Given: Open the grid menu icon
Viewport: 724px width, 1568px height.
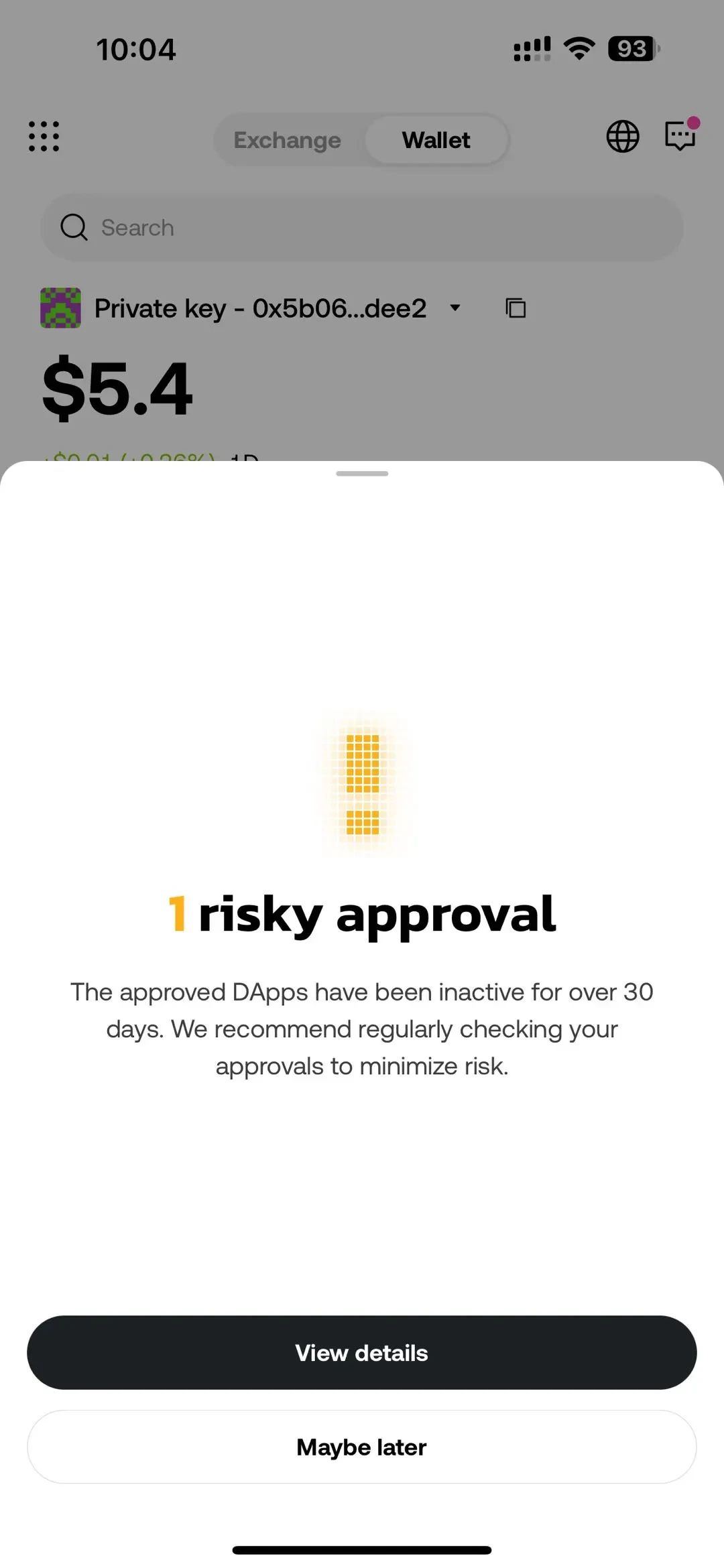Looking at the screenshot, I should pyautogui.click(x=44, y=137).
